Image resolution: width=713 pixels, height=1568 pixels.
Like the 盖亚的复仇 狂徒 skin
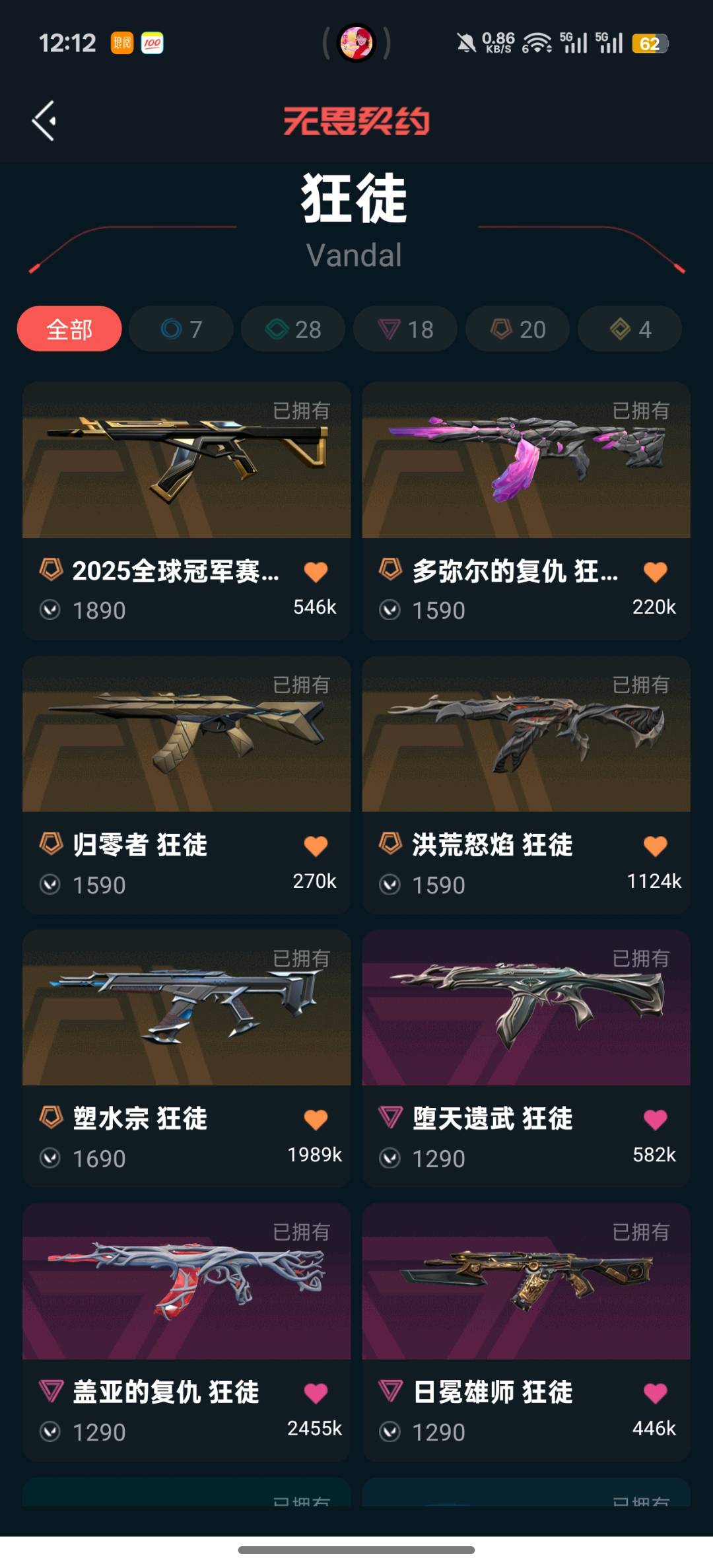tap(316, 1394)
